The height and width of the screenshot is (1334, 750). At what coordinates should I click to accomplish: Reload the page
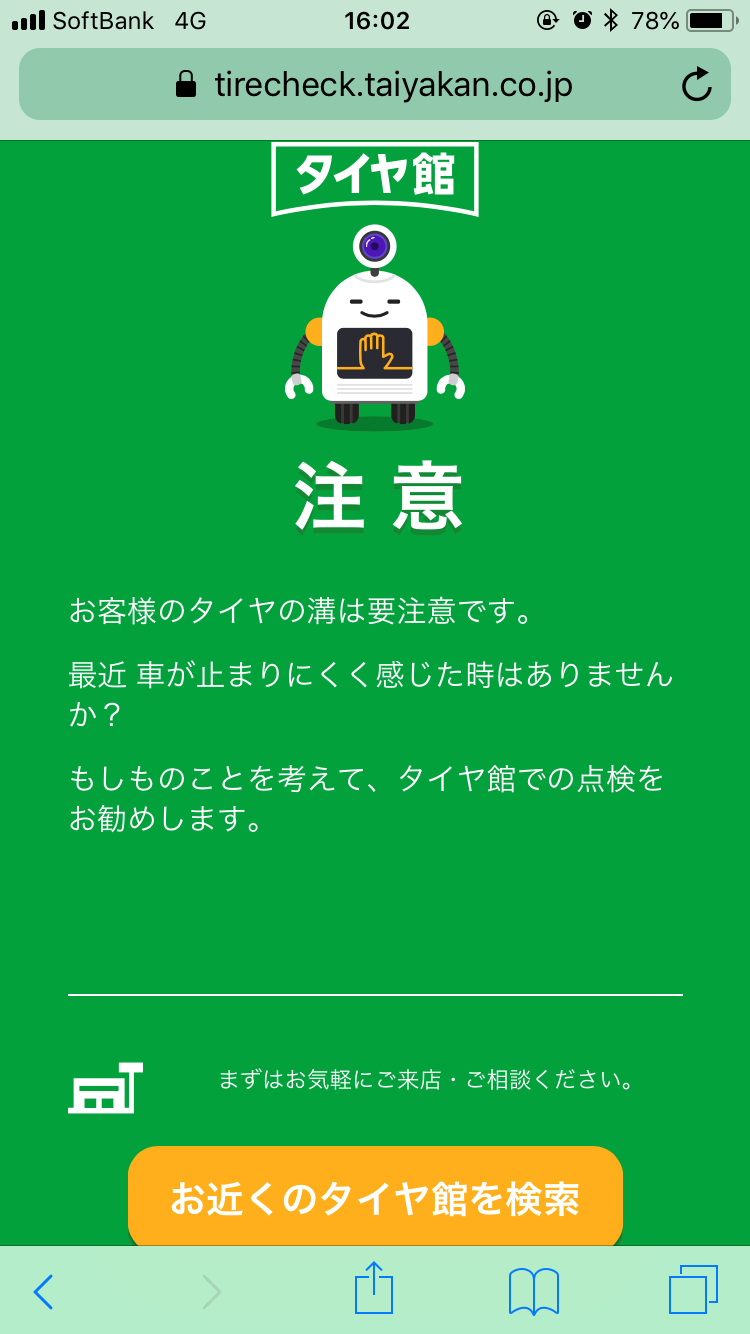coord(696,85)
